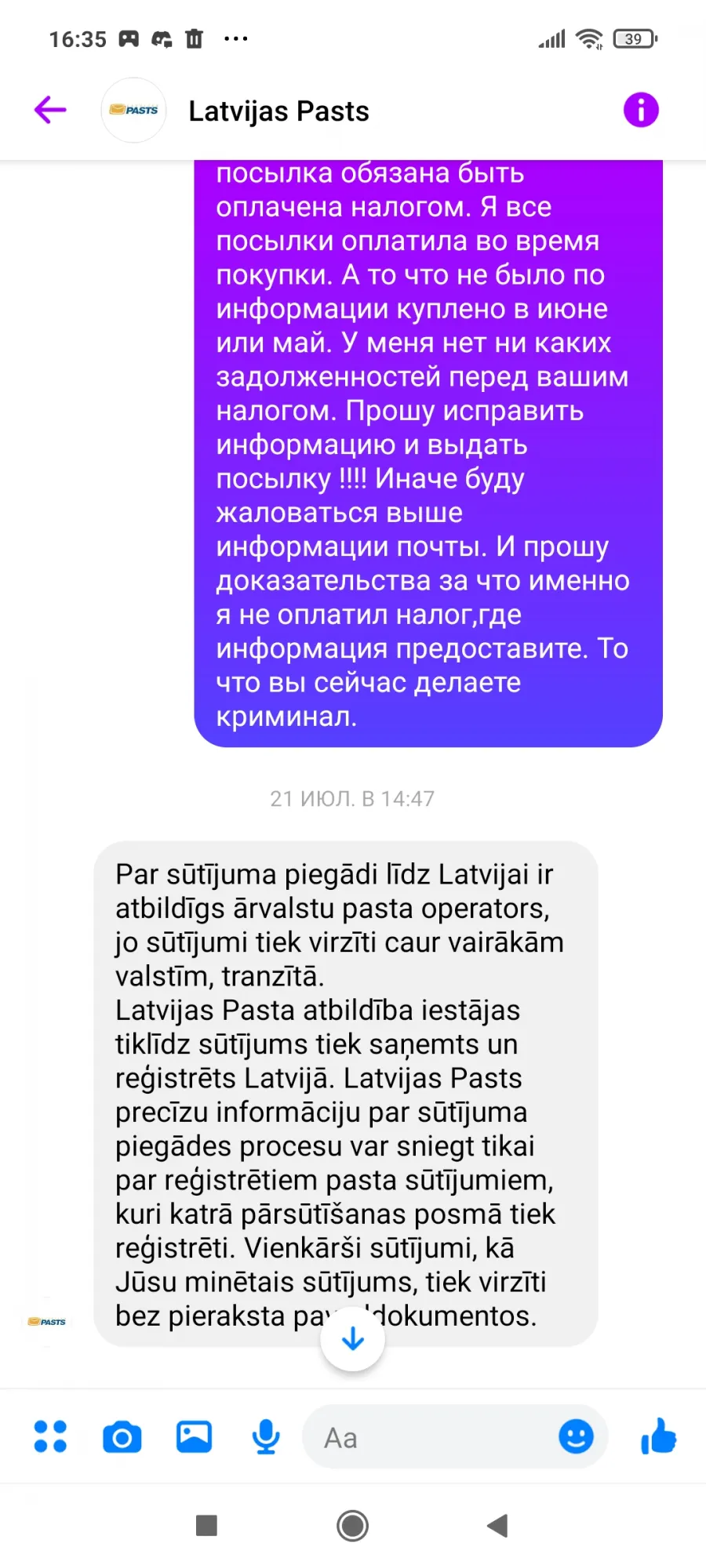This screenshot has width=706, height=1568.
Task: Open the emoji picker
Action: point(576,1436)
